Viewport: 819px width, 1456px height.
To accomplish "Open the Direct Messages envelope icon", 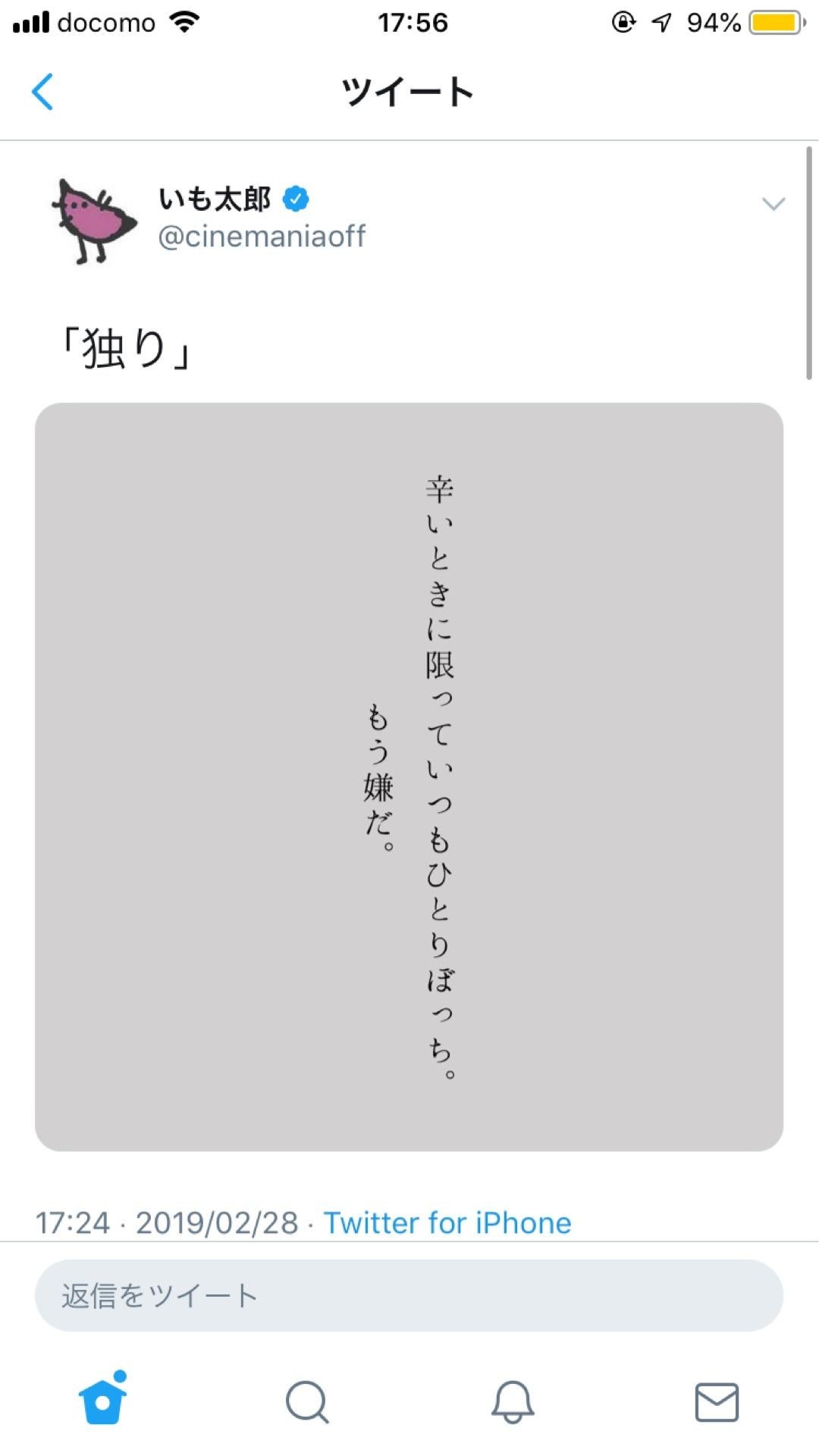I will pyautogui.click(x=716, y=1403).
